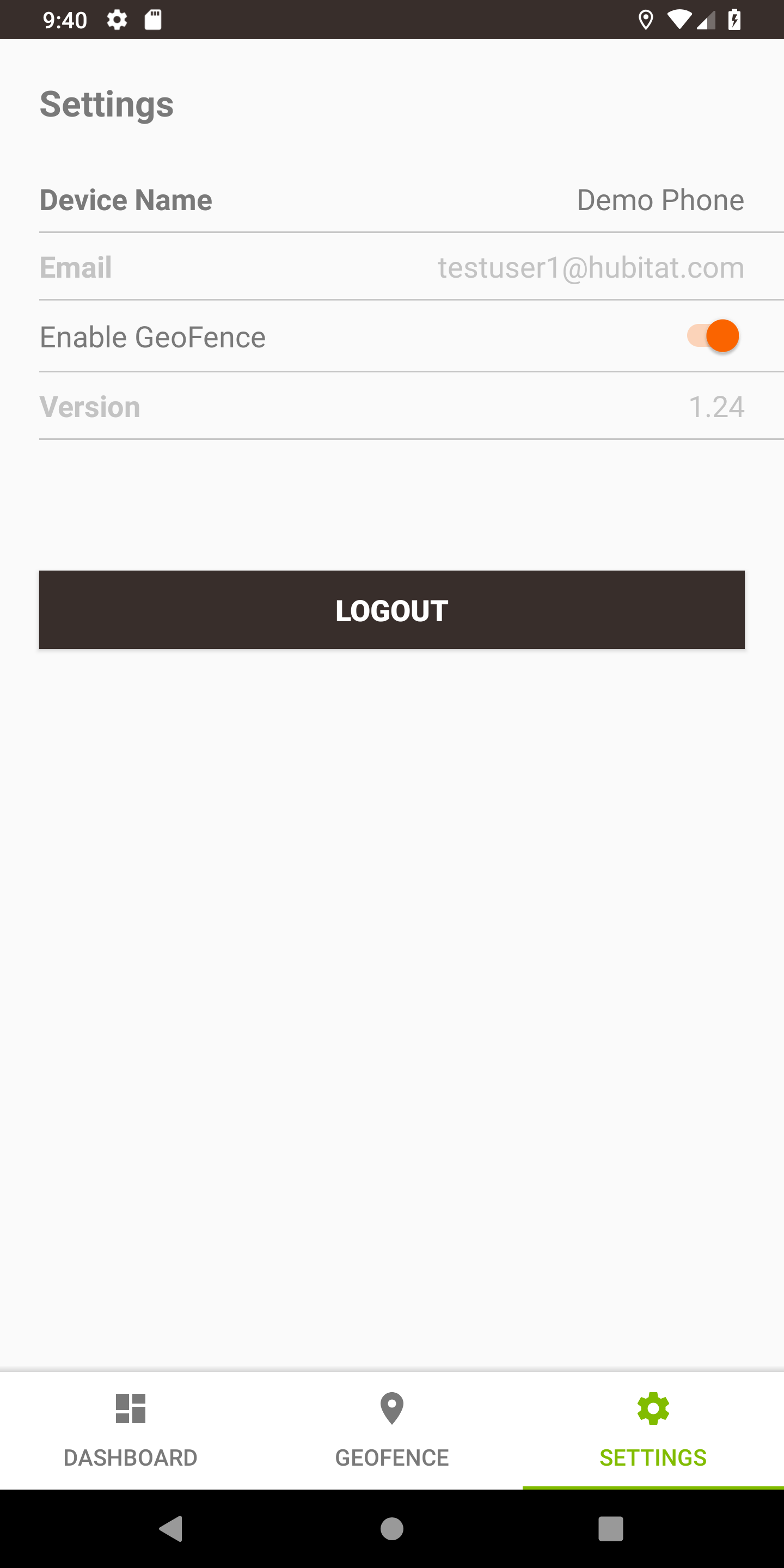
Task: Tap the Settings gear icon in bottom bar
Action: pyautogui.click(x=653, y=1408)
